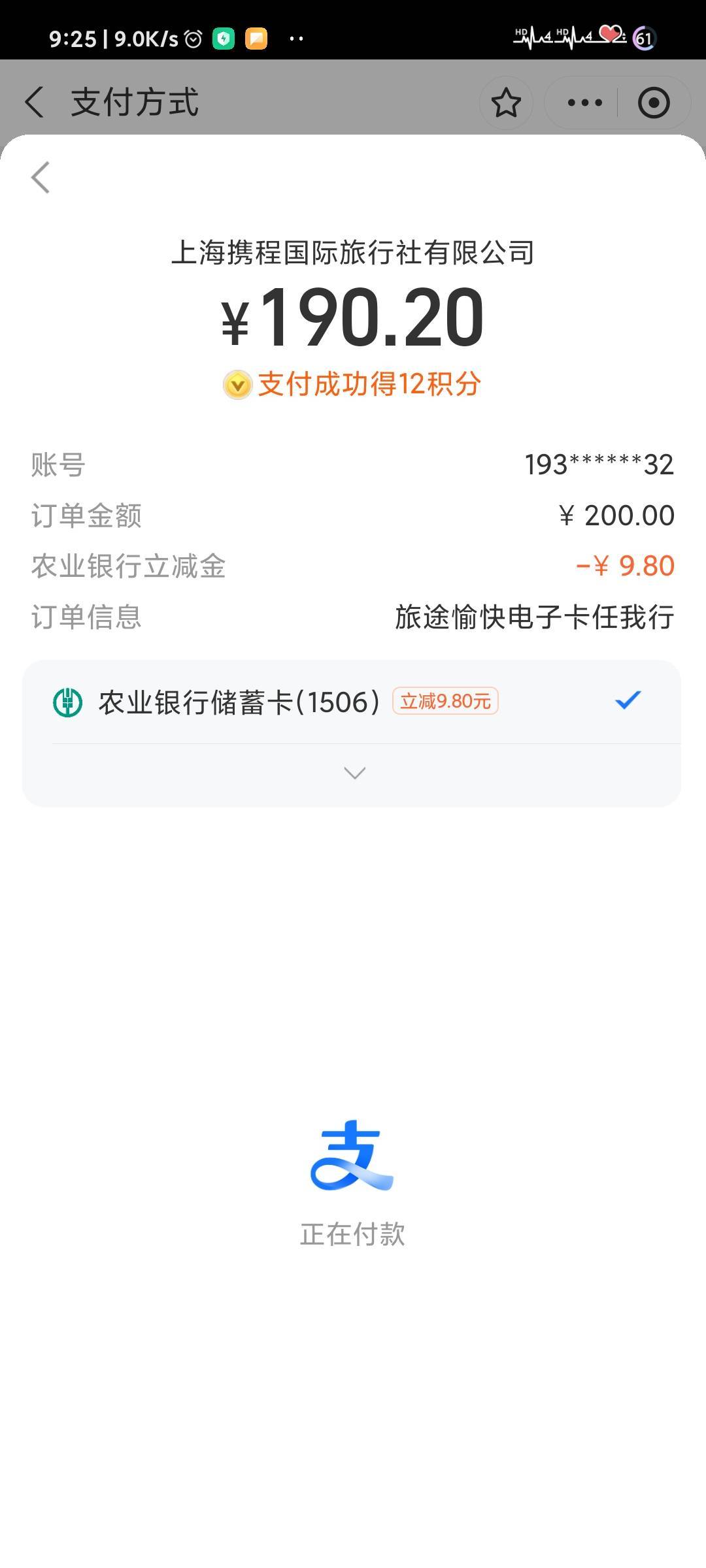Viewport: 706px width, 1568px height.
Task: Close the mini program via circle icon
Action: (654, 103)
